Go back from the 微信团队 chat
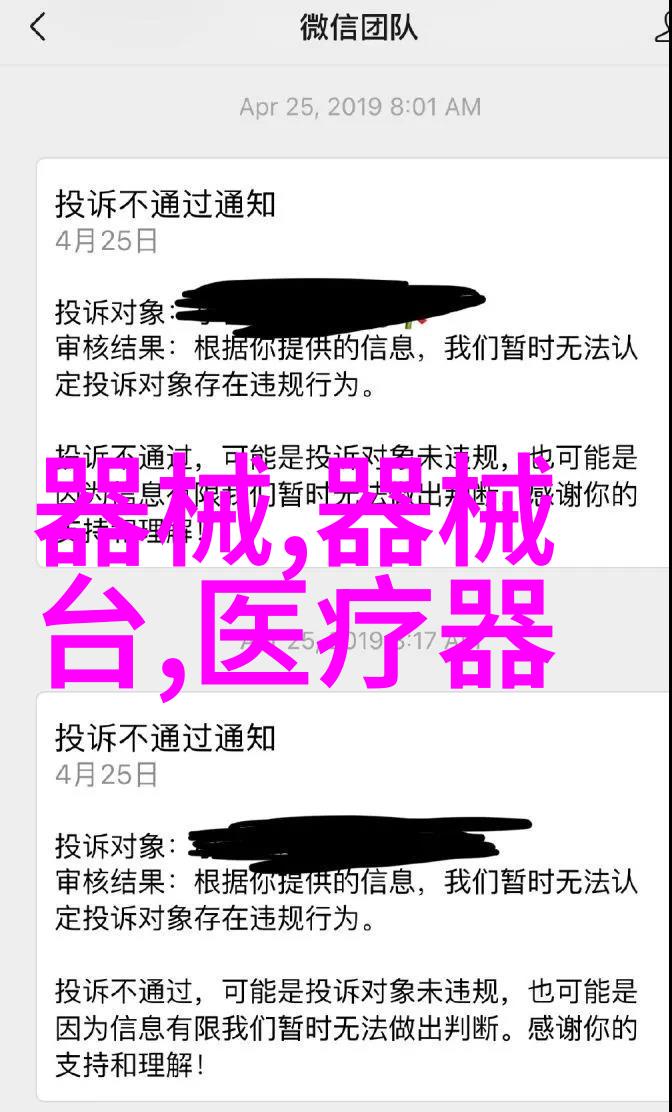 (x=38, y=28)
